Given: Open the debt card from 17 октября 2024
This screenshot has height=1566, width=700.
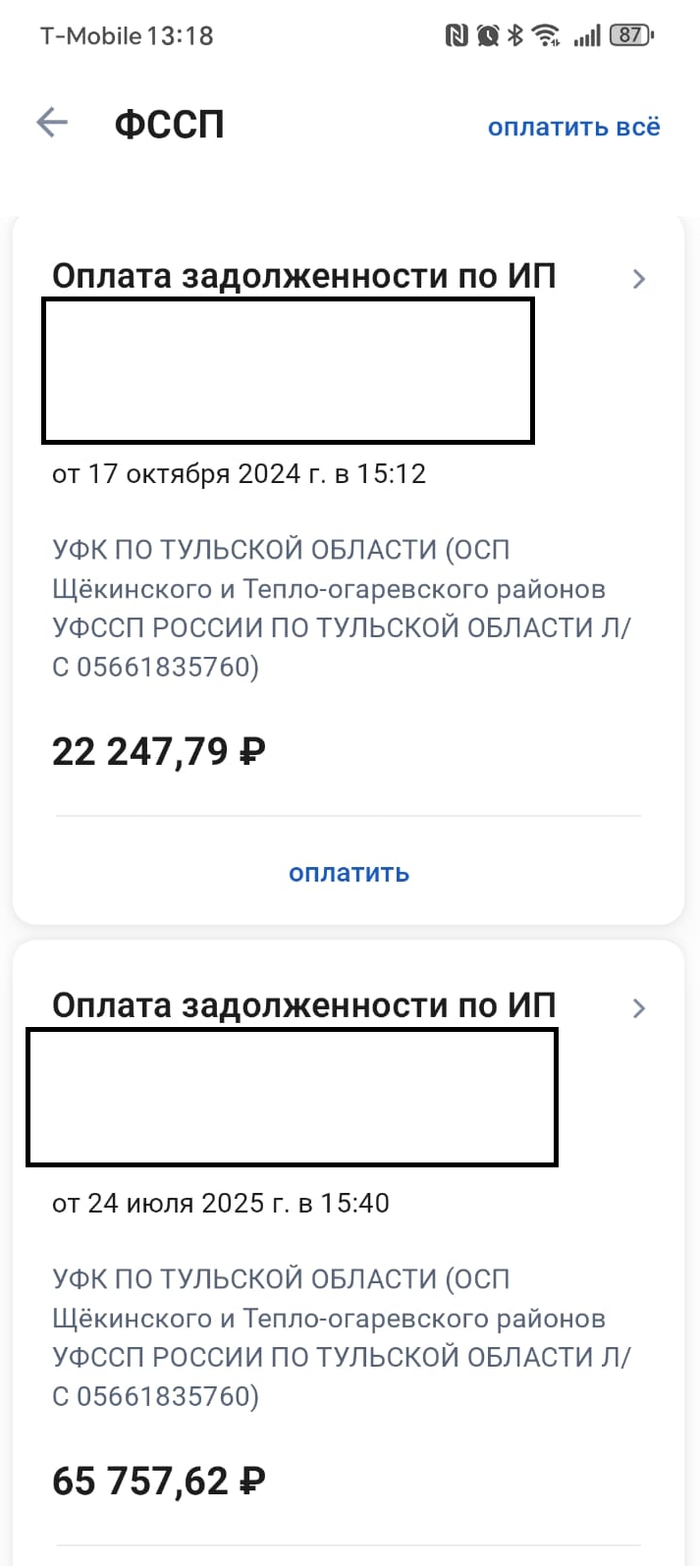Looking at the screenshot, I should [639, 279].
